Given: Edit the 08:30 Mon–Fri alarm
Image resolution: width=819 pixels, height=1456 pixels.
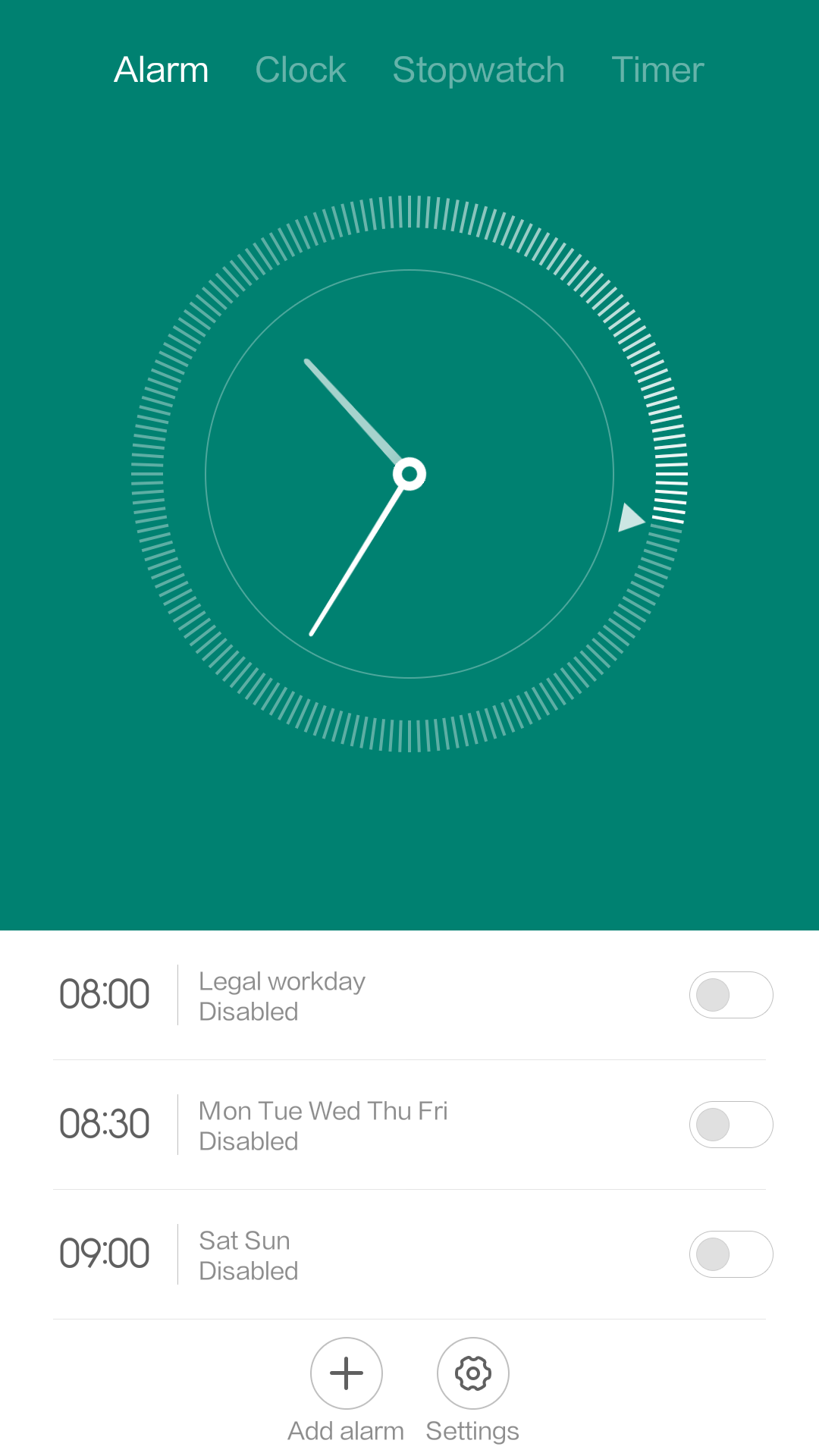Looking at the screenshot, I should pos(409,1125).
